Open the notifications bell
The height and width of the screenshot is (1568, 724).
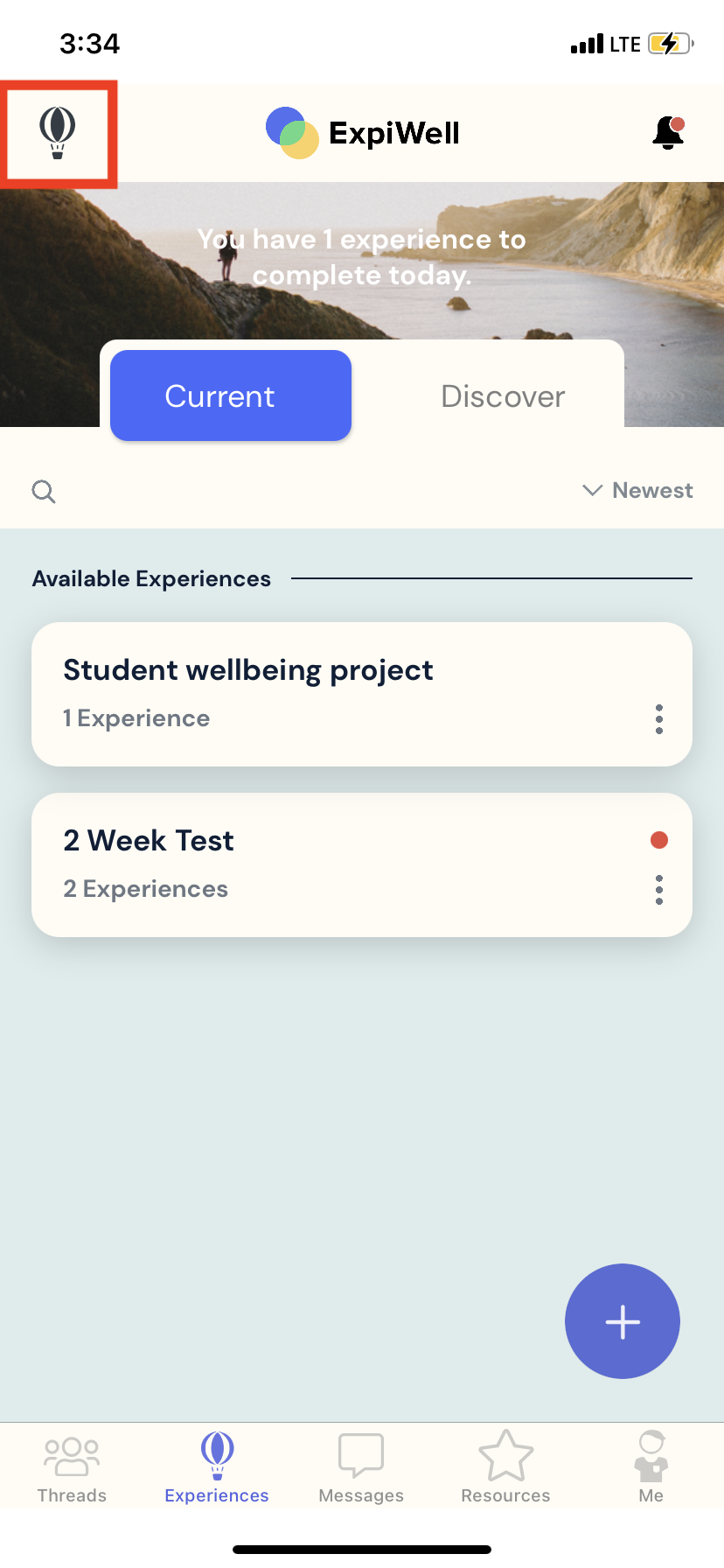[668, 133]
